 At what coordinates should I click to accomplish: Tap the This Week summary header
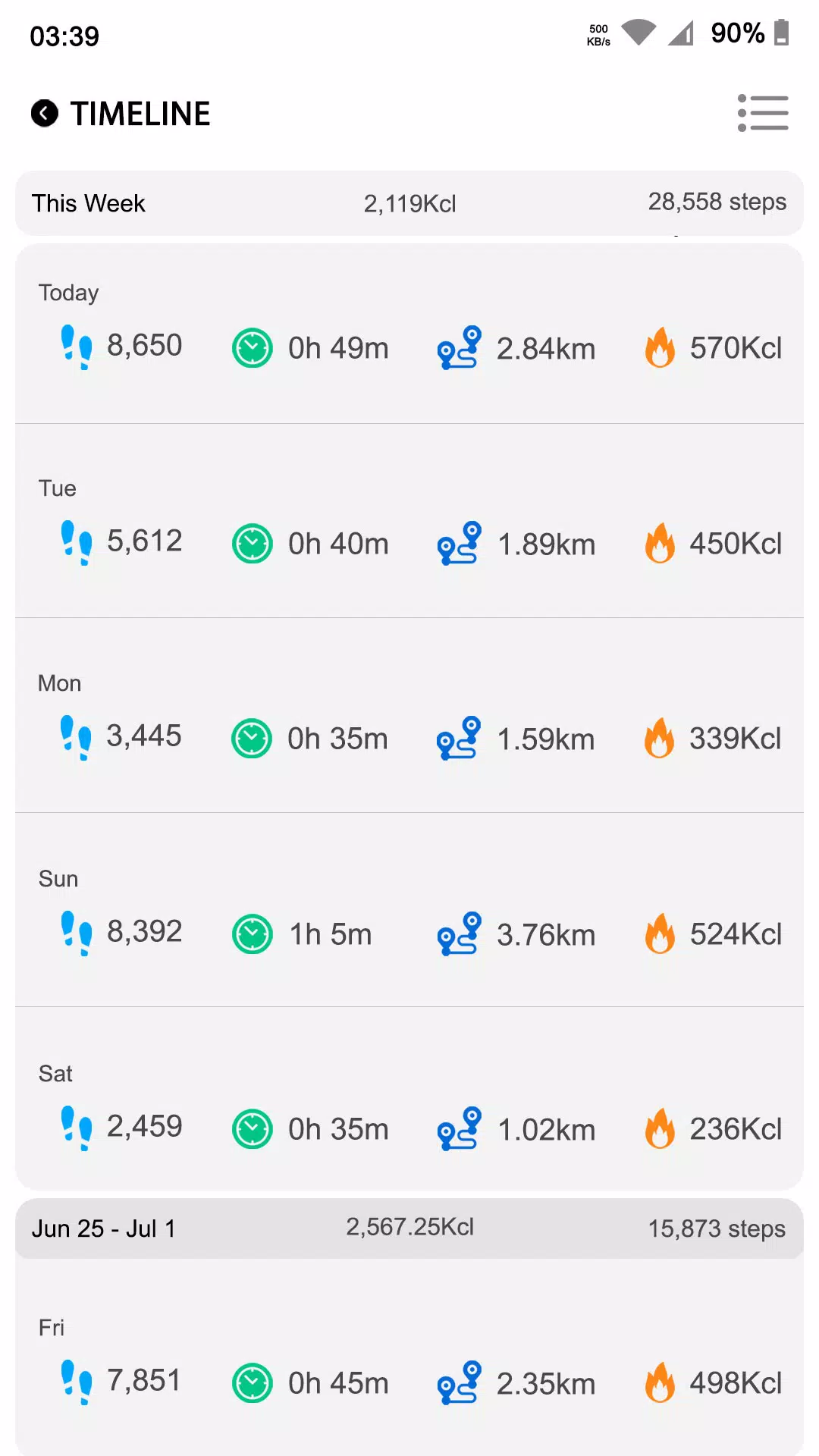tap(409, 203)
